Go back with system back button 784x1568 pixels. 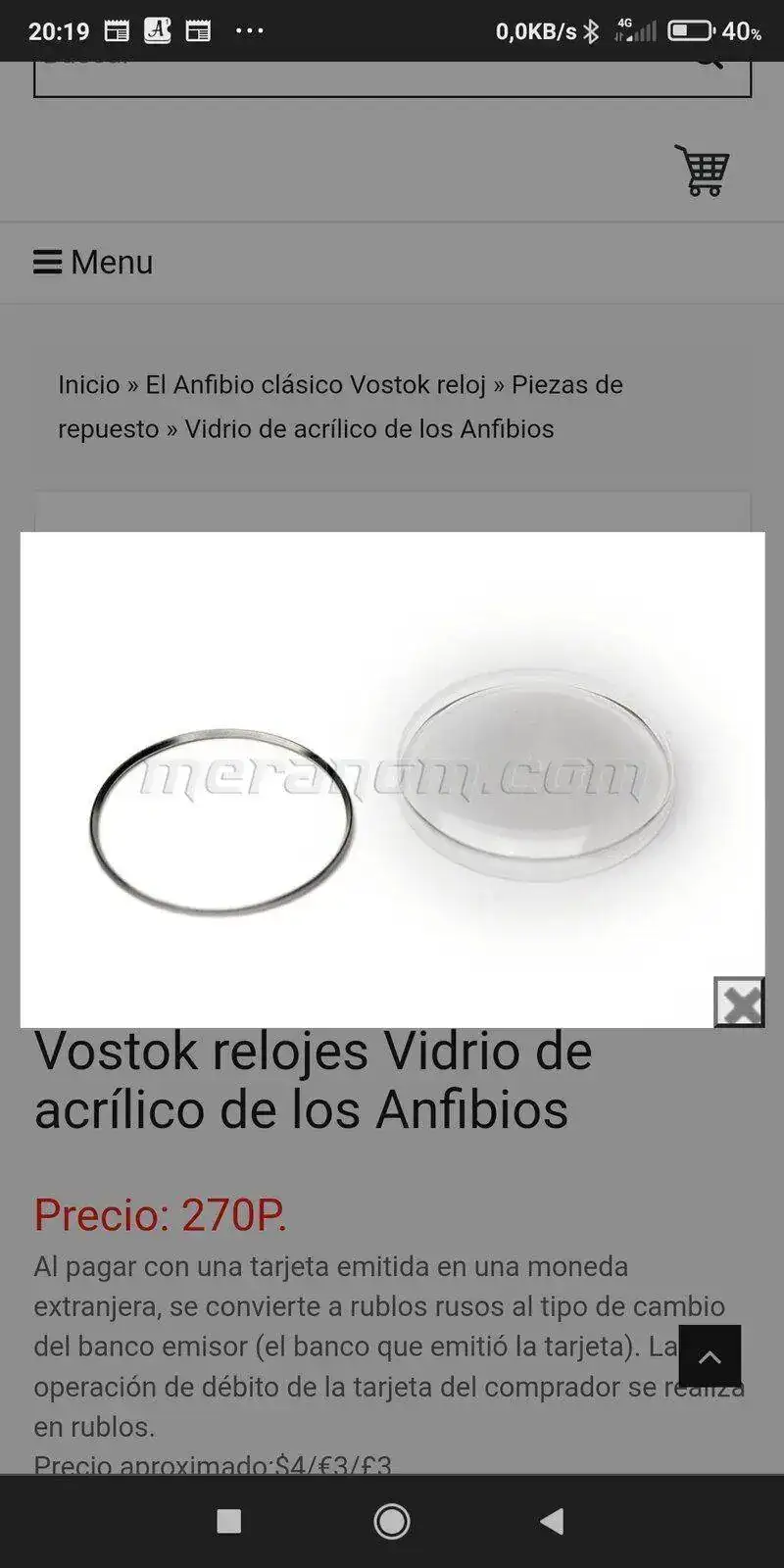(x=552, y=1521)
